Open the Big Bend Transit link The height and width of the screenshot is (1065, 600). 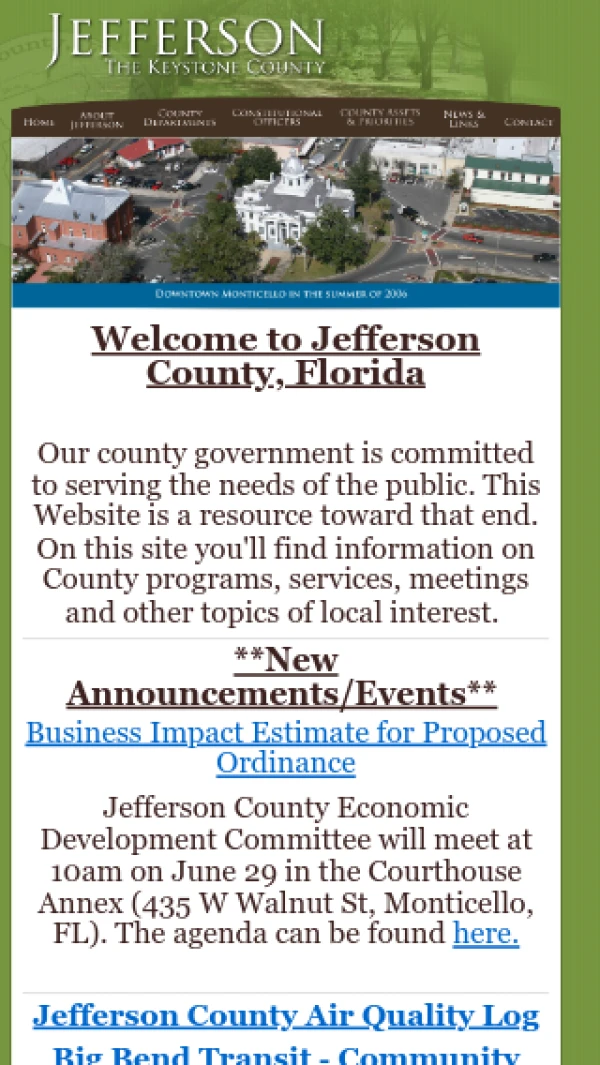point(286,1055)
